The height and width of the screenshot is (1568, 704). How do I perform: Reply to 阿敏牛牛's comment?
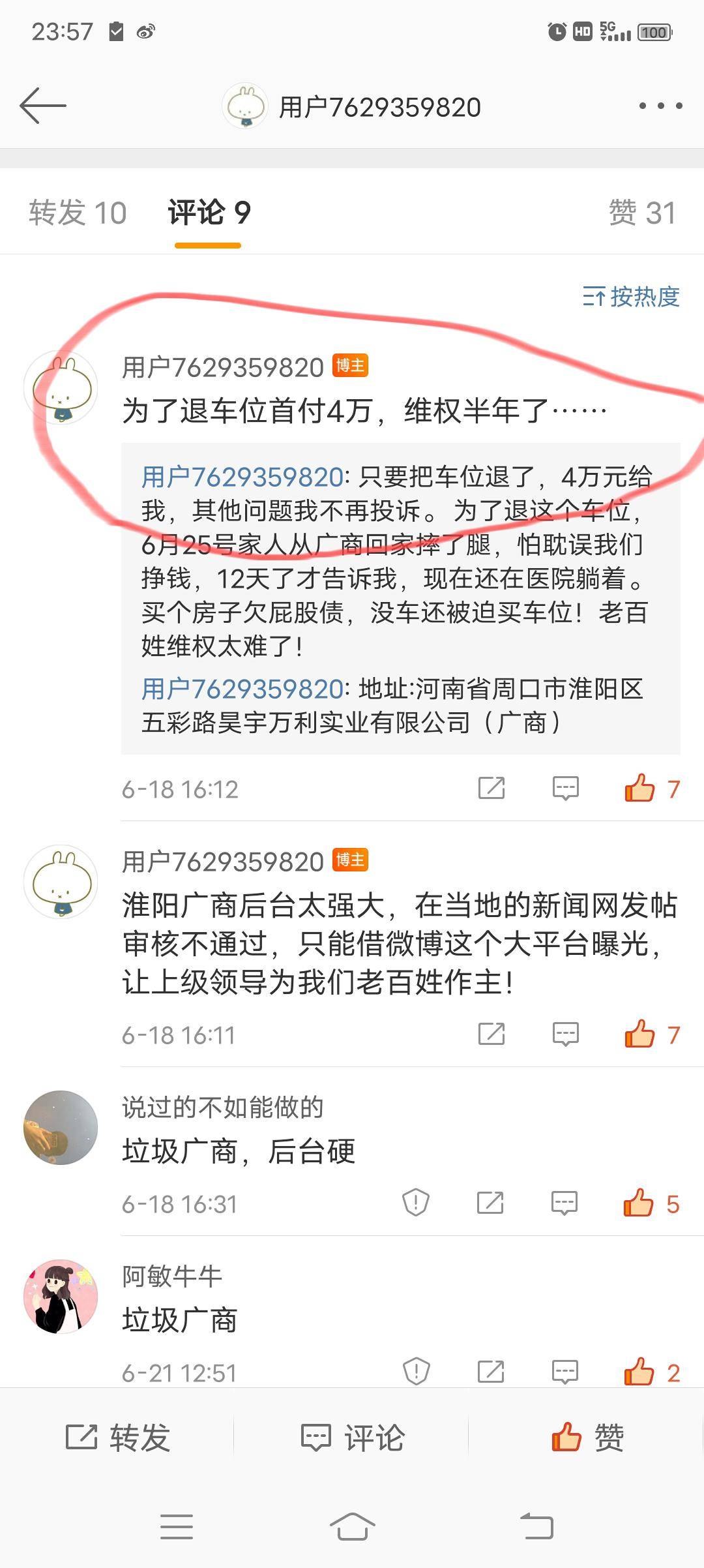pos(565,1372)
